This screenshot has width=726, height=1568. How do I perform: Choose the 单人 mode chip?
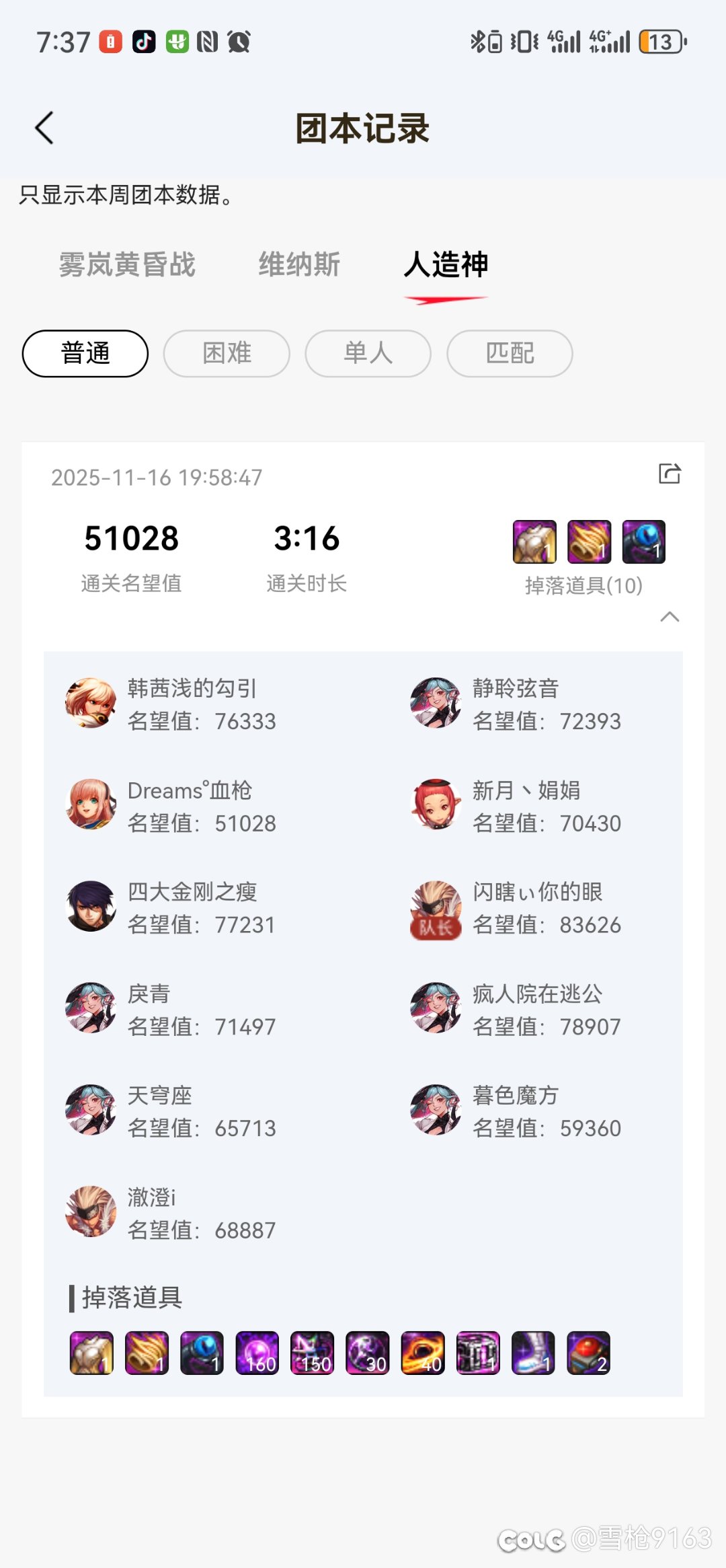tap(368, 353)
